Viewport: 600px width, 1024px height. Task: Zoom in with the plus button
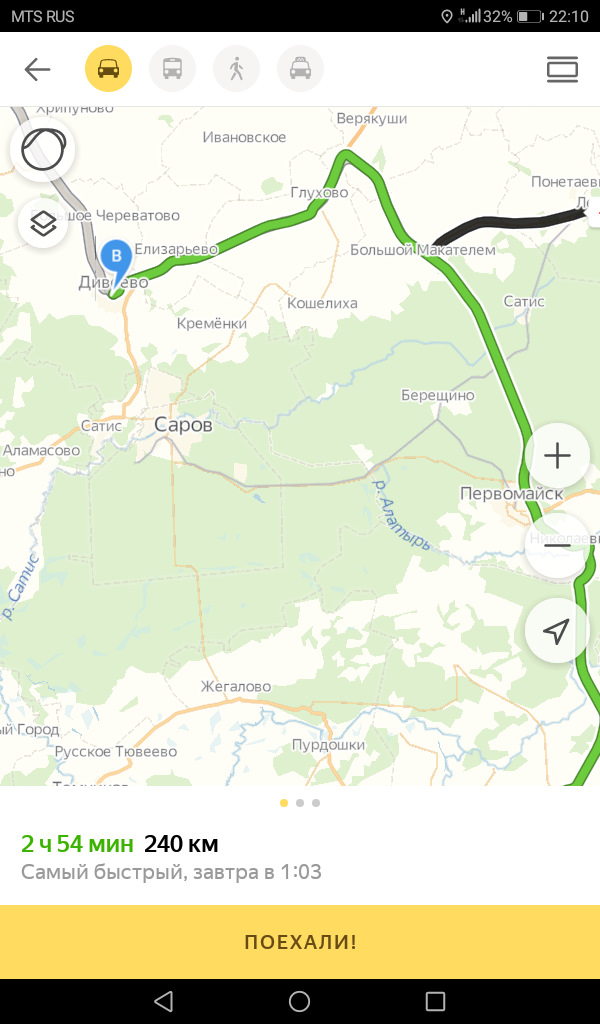pyautogui.click(x=557, y=456)
